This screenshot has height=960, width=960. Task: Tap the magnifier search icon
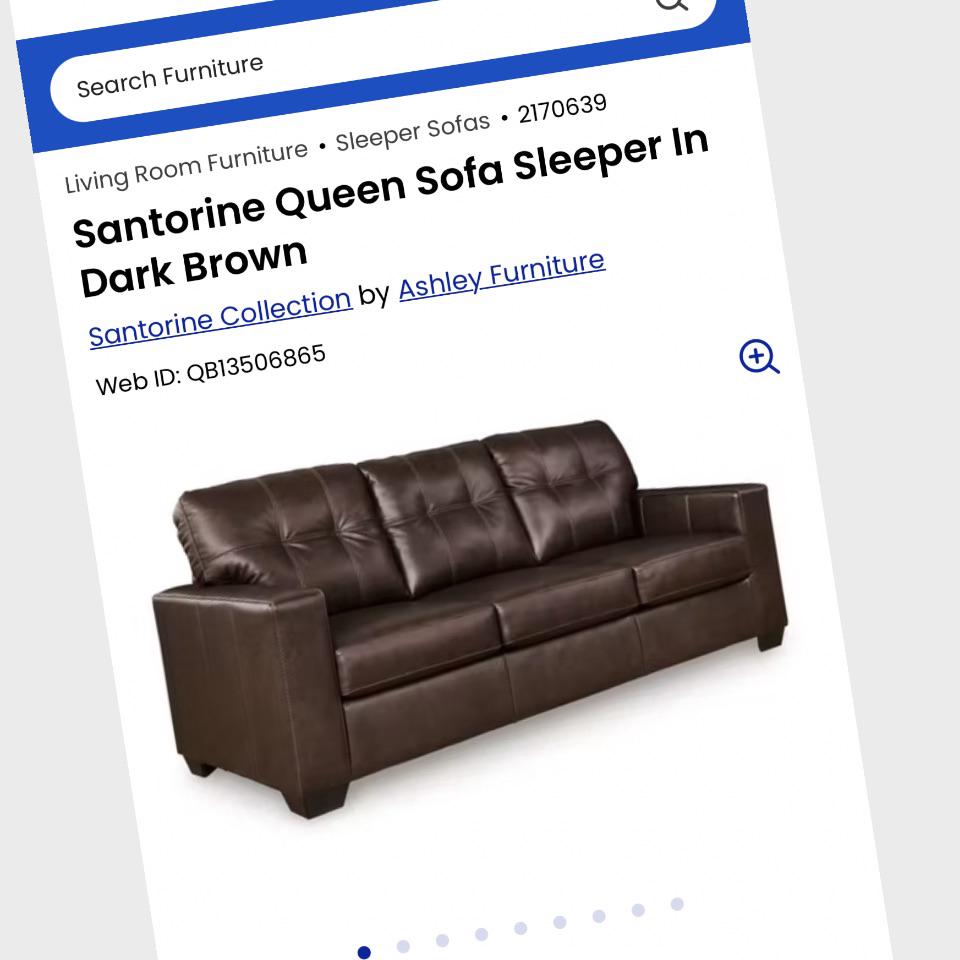pos(671,3)
